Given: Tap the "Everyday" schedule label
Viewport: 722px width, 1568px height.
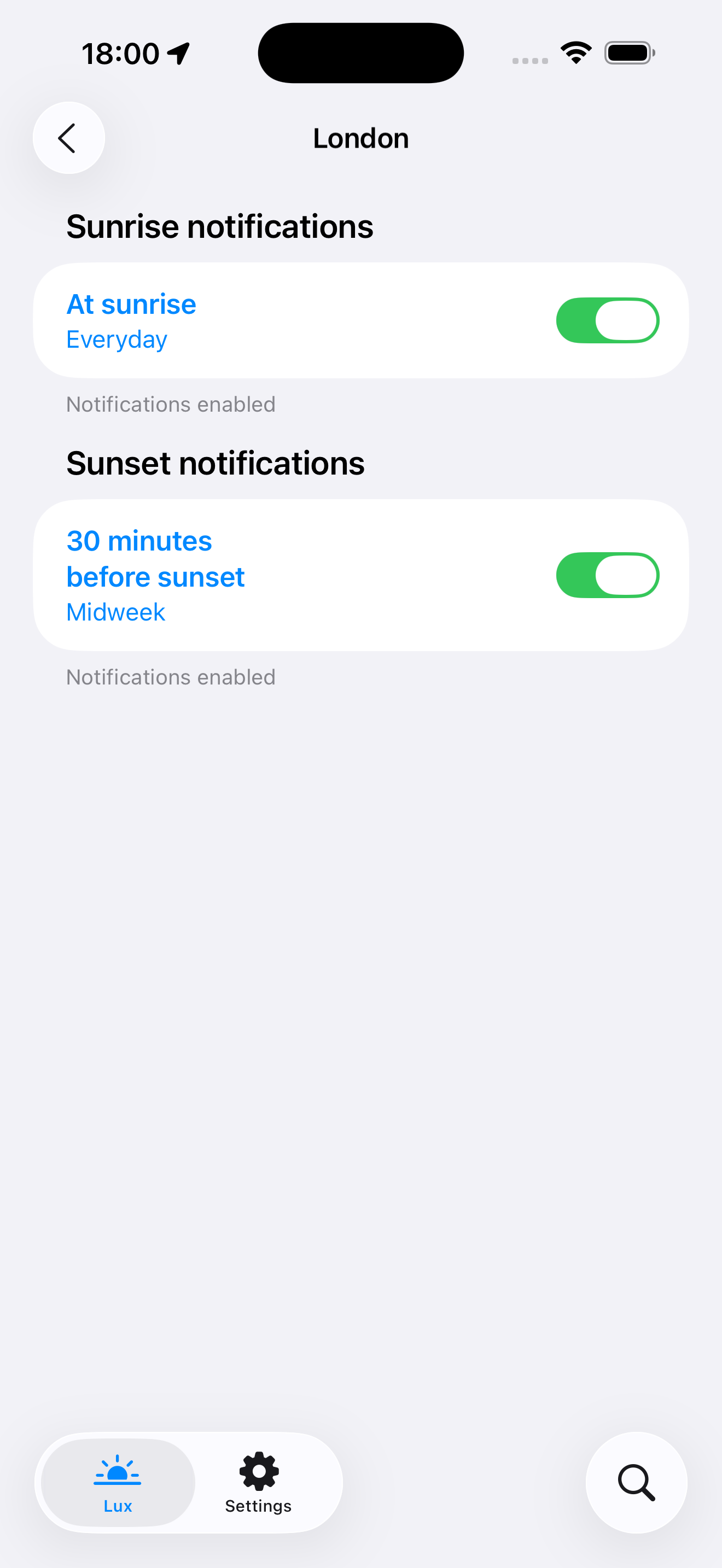Looking at the screenshot, I should 117,339.
